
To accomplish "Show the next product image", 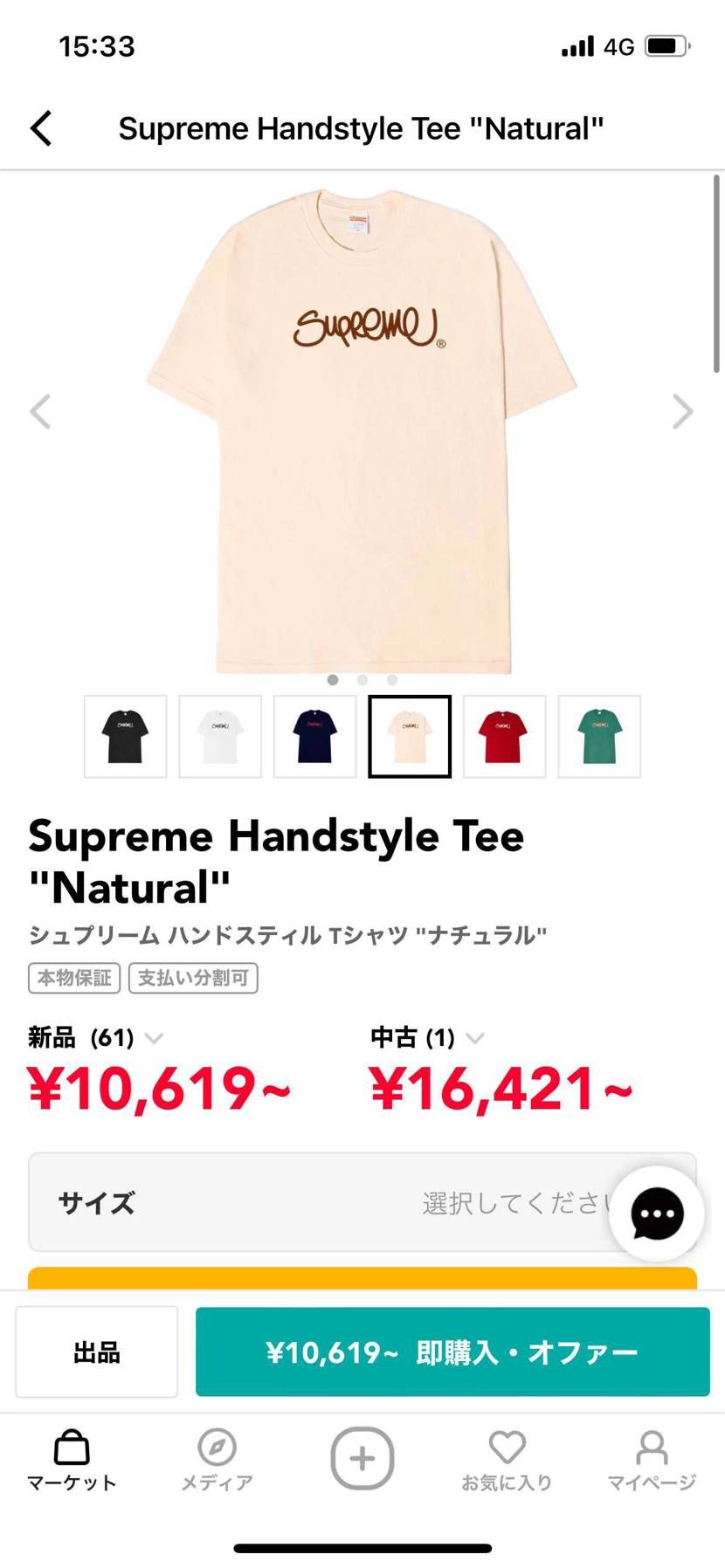I will 682,412.
